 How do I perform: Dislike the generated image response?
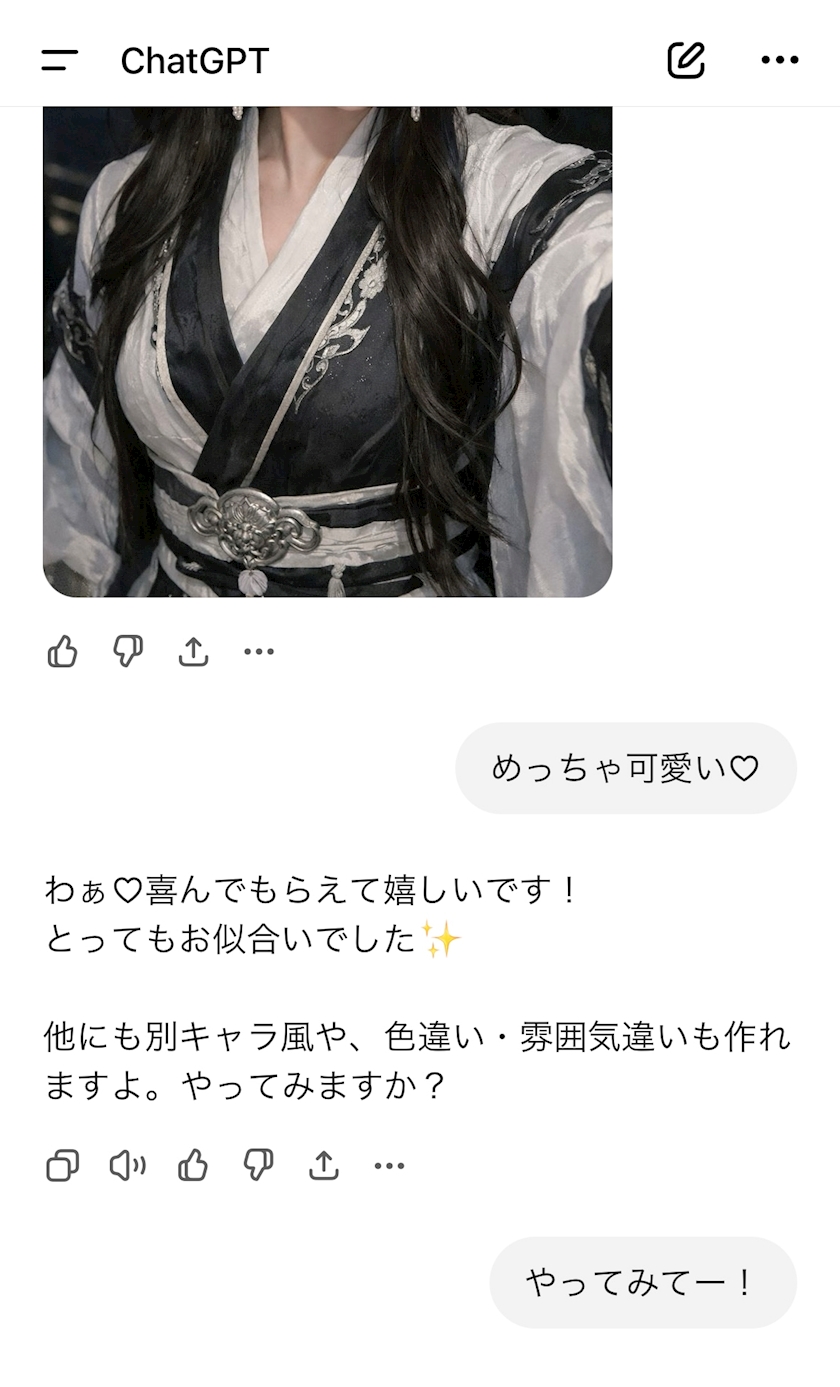coord(128,652)
